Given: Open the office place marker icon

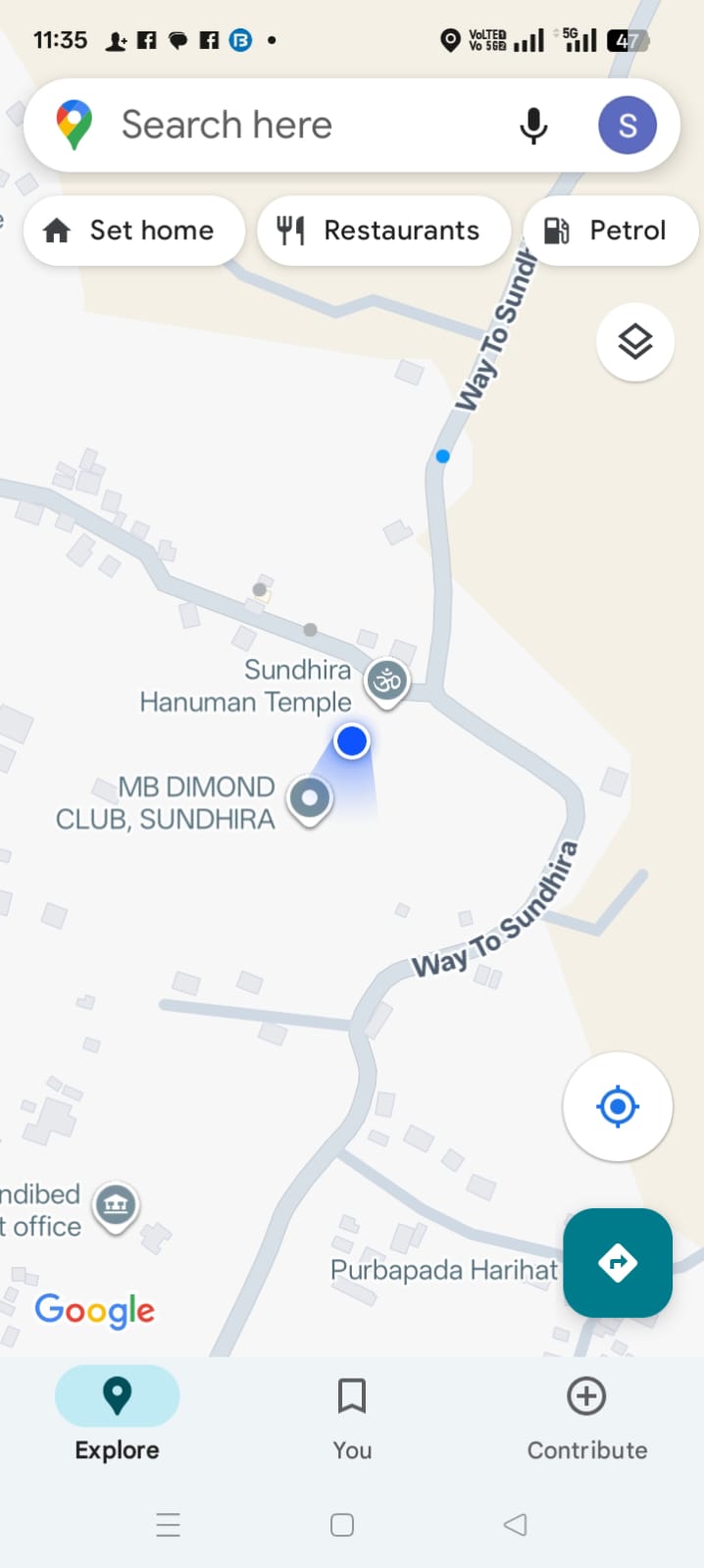Looking at the screenshot, I should point(116,1203).
